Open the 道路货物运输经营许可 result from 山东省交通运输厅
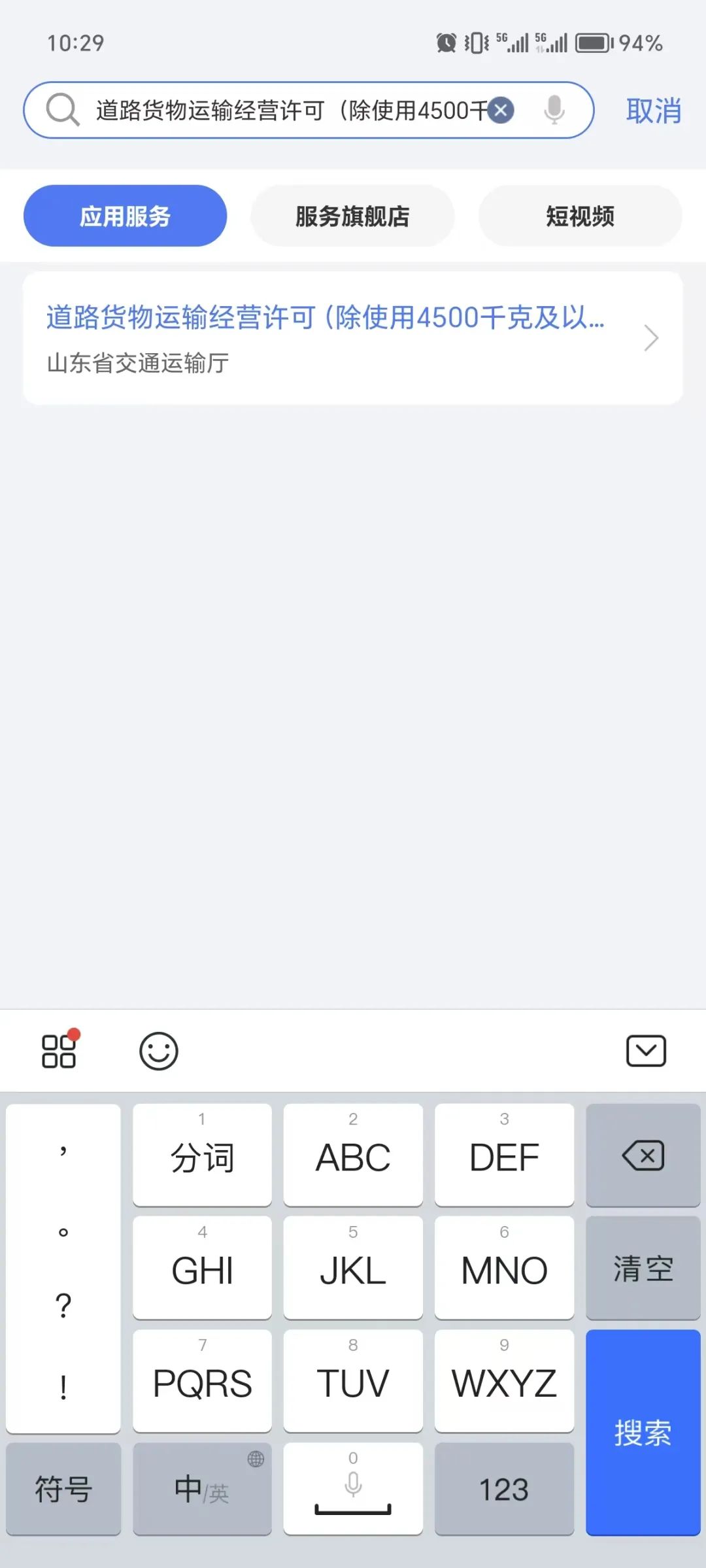The width and height of the screenshot is (706, 1568). click(353, 338)
